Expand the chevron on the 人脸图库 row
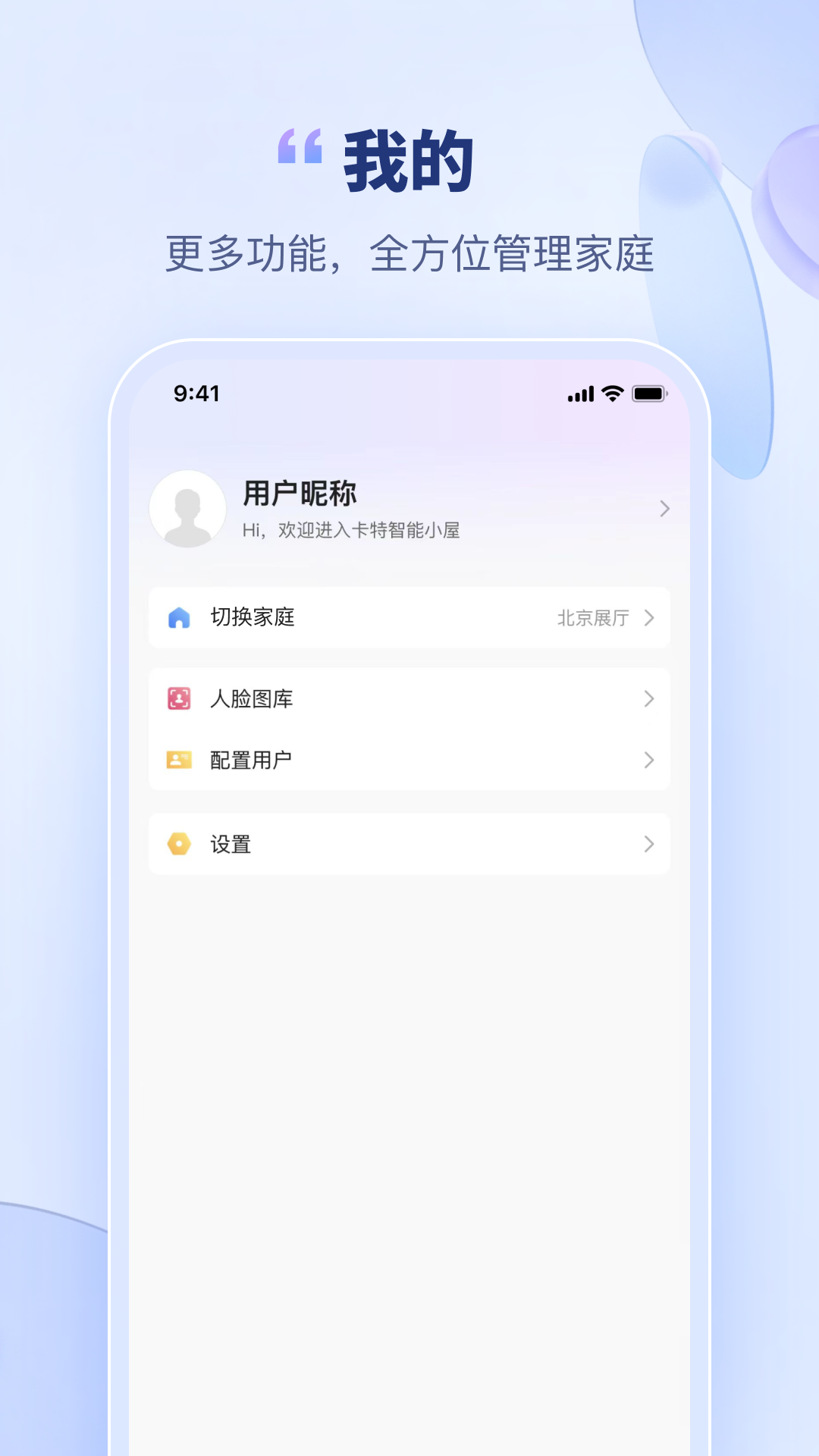Screen dimensions: 819x1456 pyautogui.click(x=650, y=699)
